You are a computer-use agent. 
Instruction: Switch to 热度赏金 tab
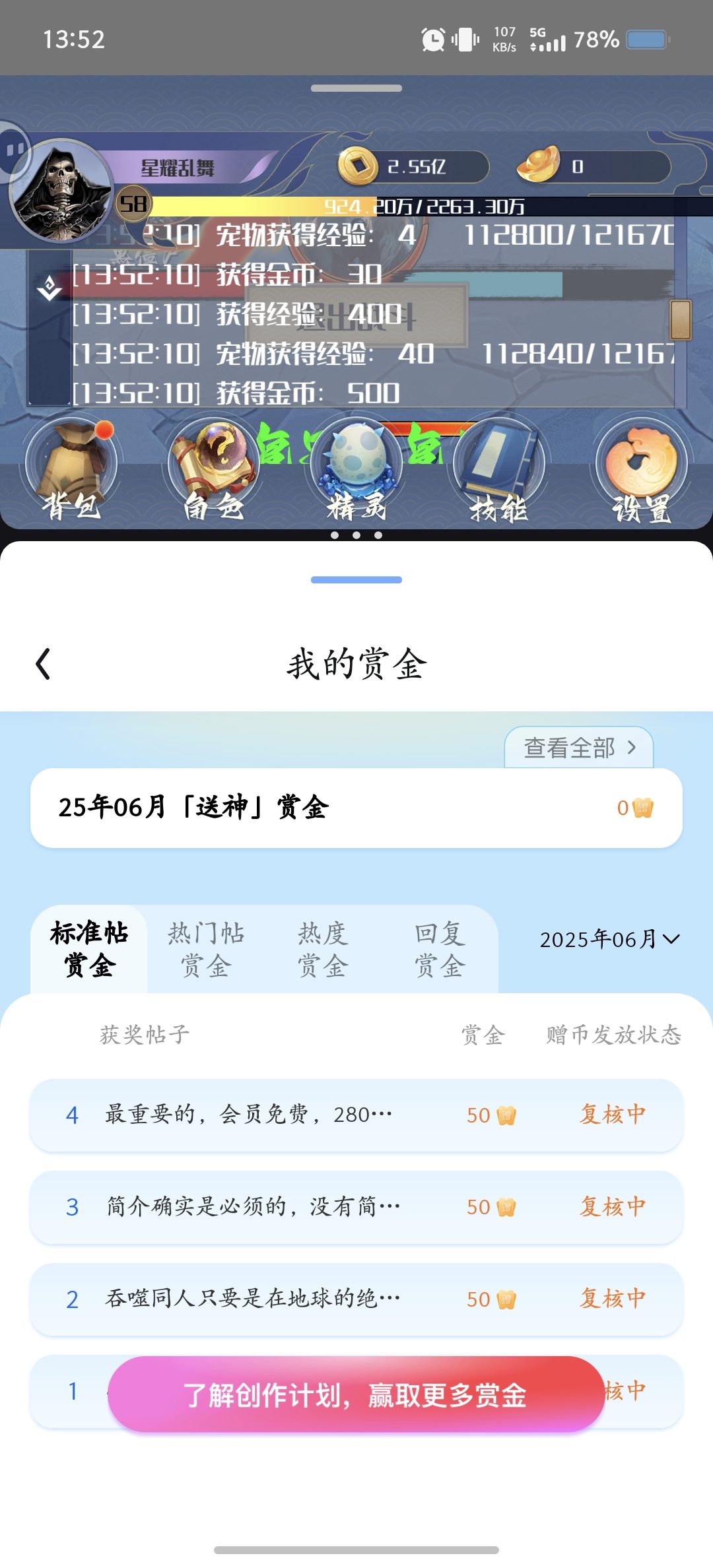322,949
